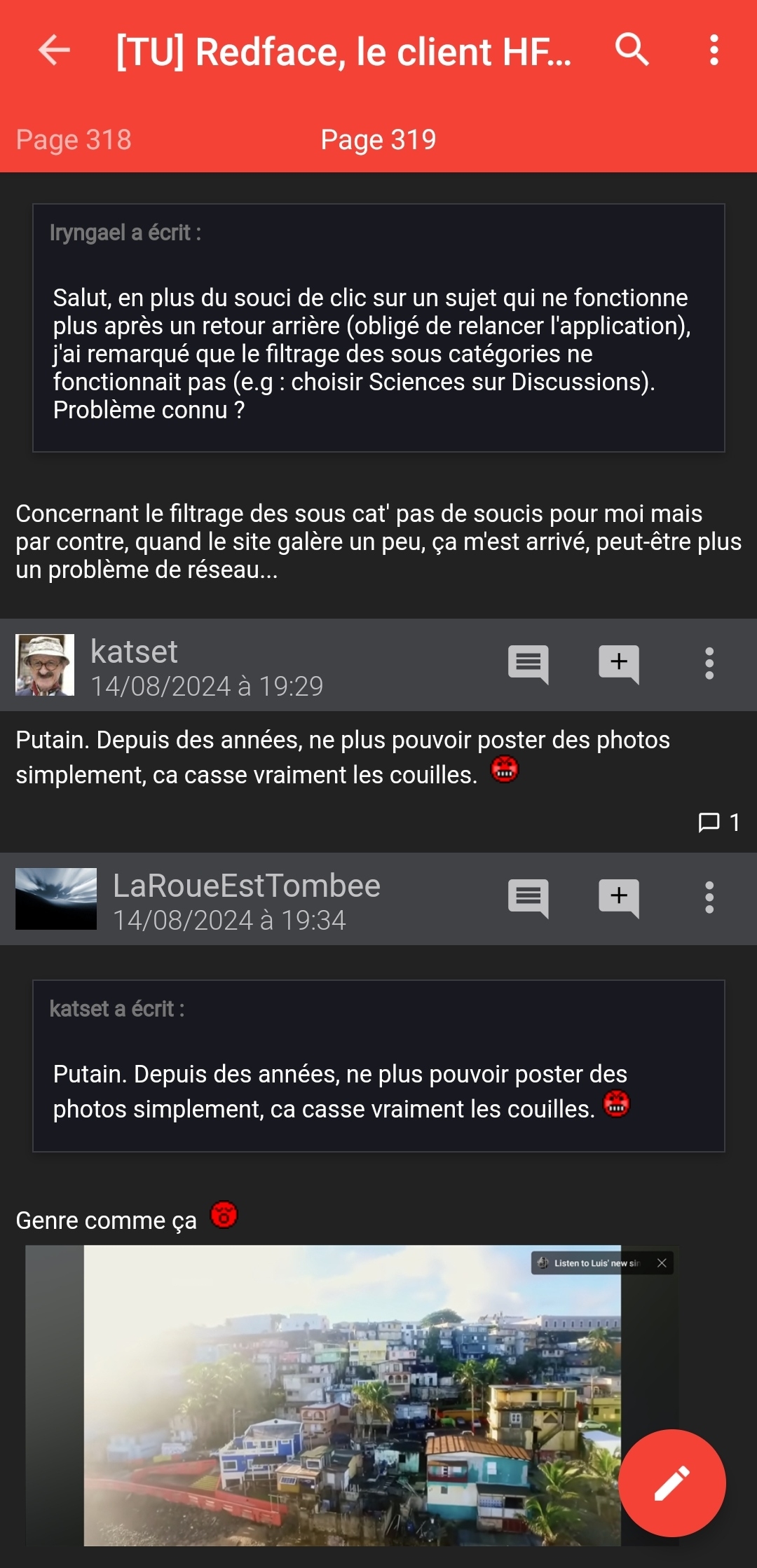
Task: Search within this topic
Action: pyautogui.click(x=632, y=50)
